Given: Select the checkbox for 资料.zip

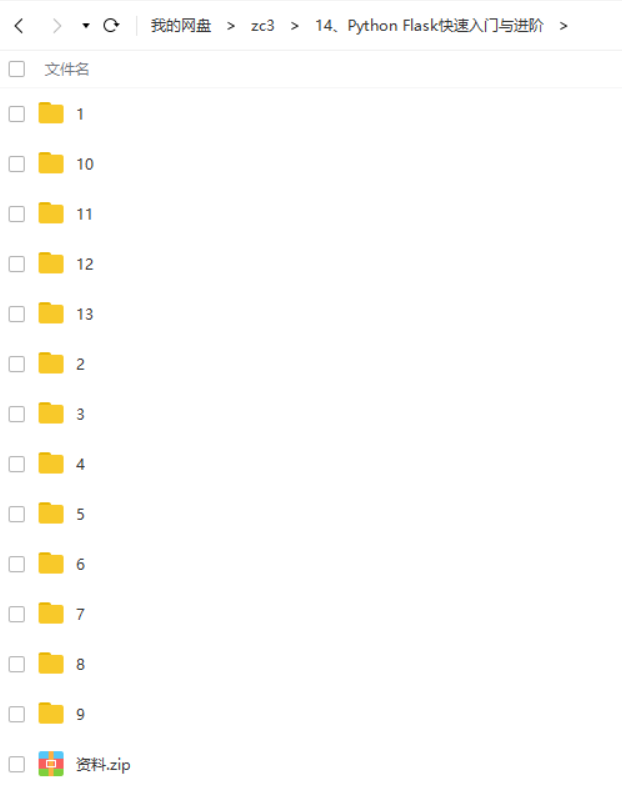Looking at the screenshot, I should [x=17, y=764].
